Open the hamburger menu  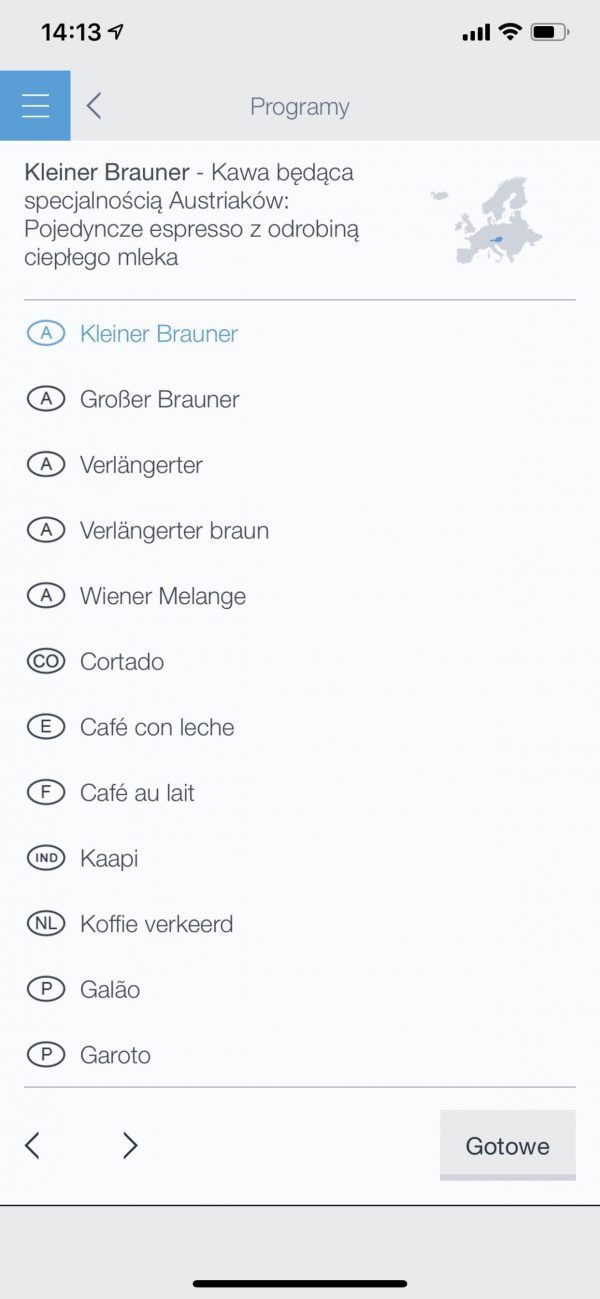coord(35,105)
